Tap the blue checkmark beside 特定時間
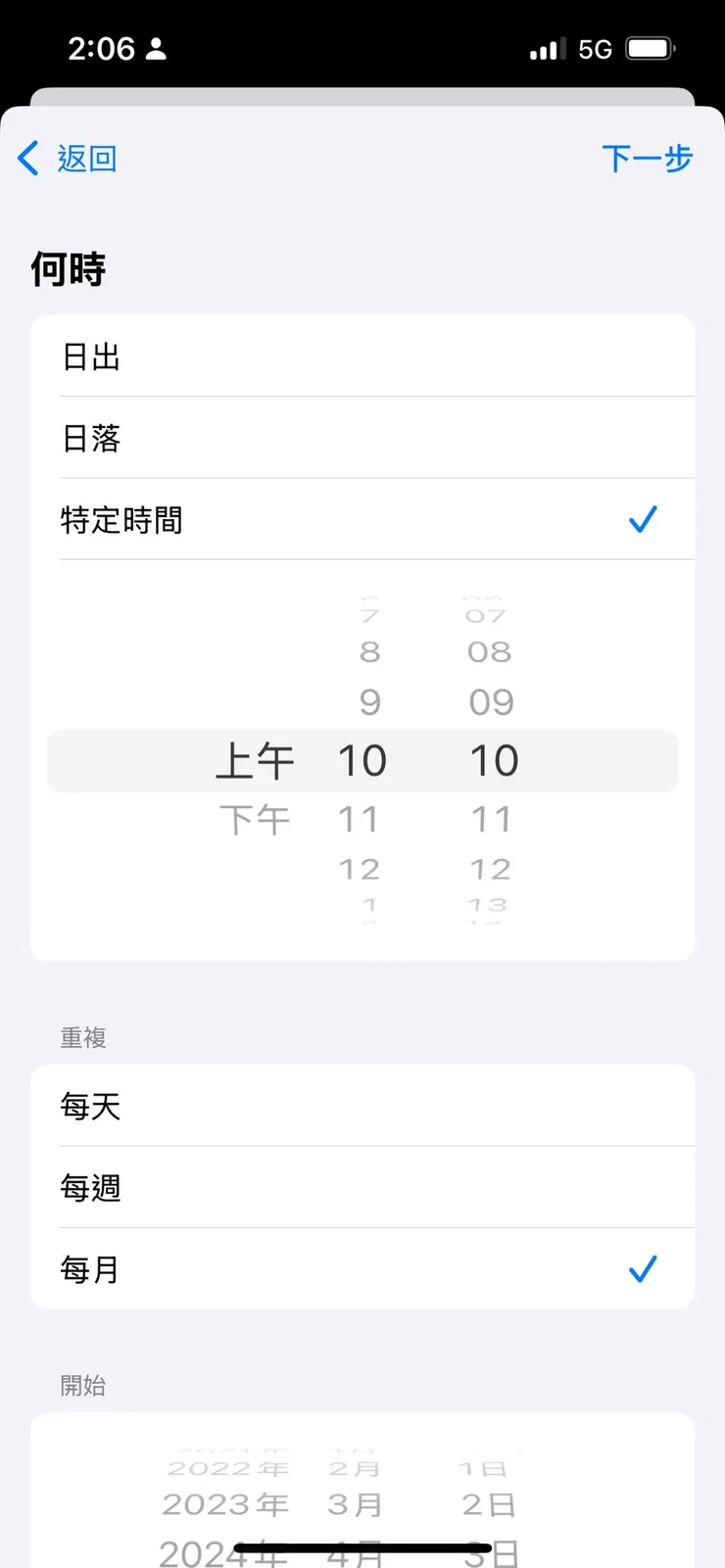725x1568 pixels. (x=644, y=519)
